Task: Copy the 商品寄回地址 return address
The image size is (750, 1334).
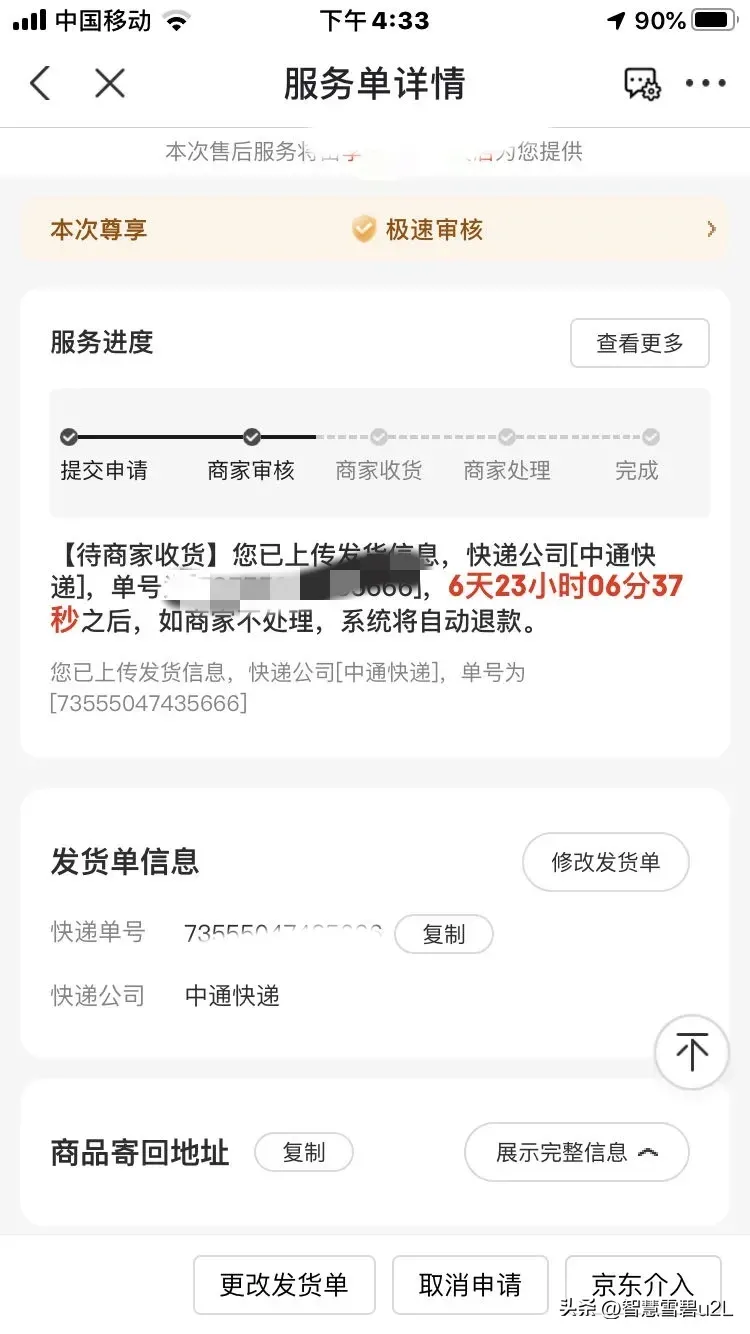Action: click(304, 1152)
